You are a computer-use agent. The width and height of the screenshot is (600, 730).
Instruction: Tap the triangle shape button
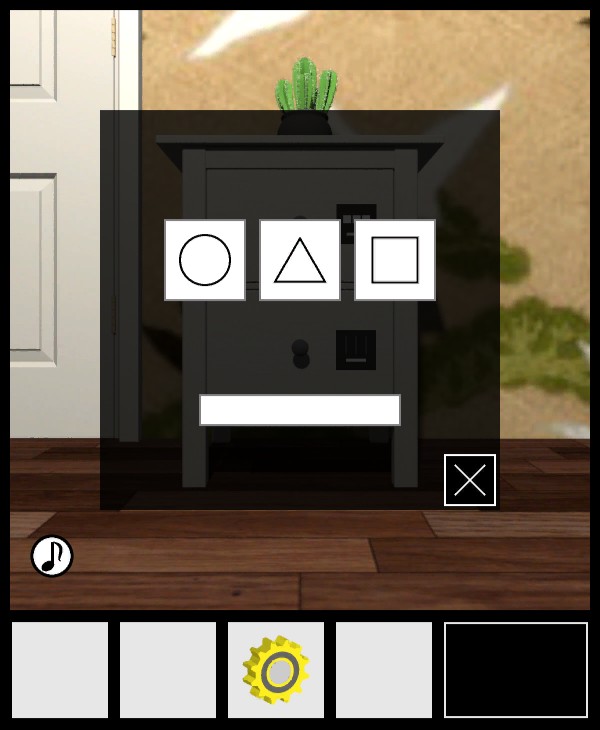click(x=300, y=260)
